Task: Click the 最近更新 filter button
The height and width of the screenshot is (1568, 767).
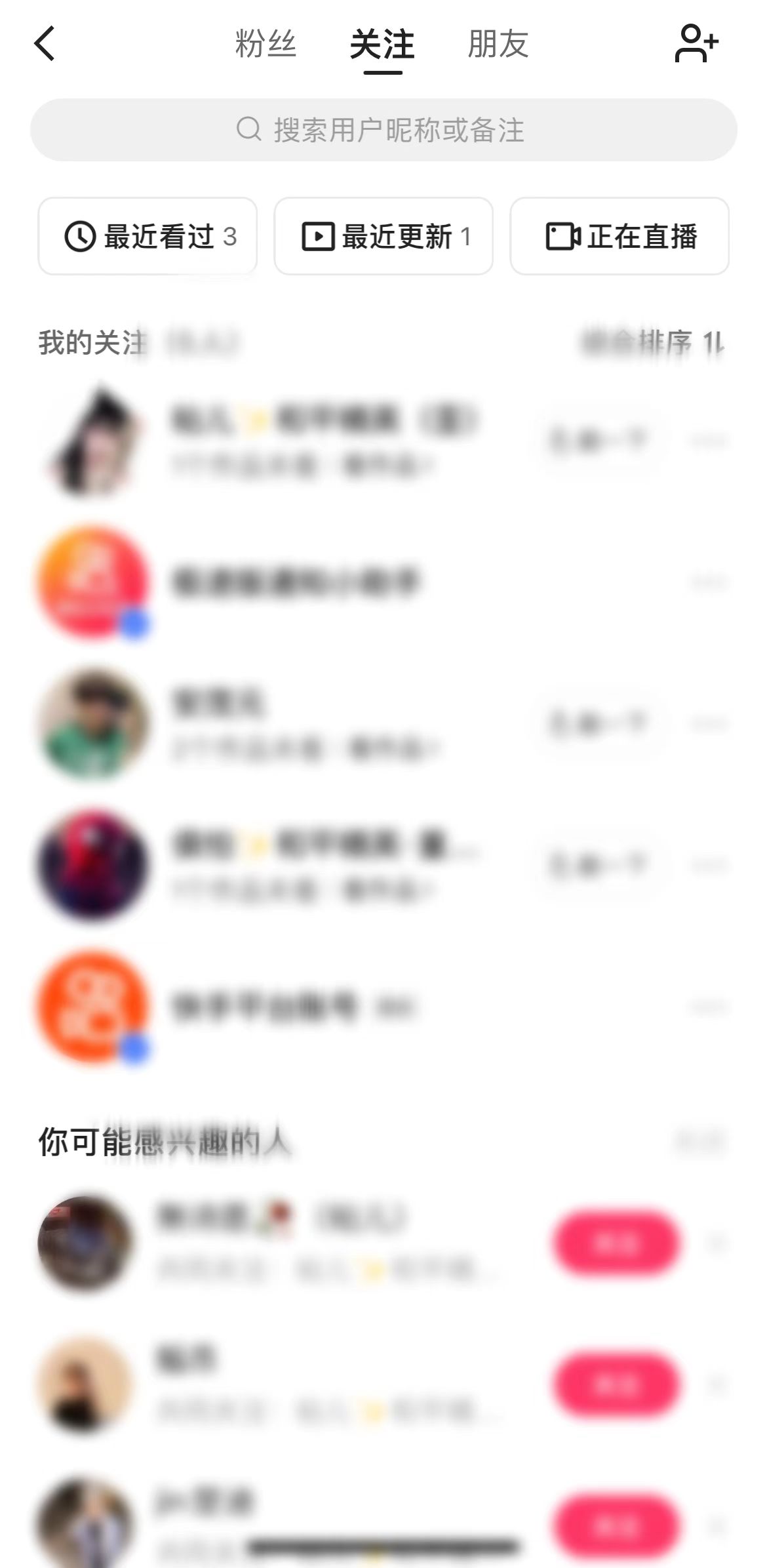Action: (x=383, y=237)
